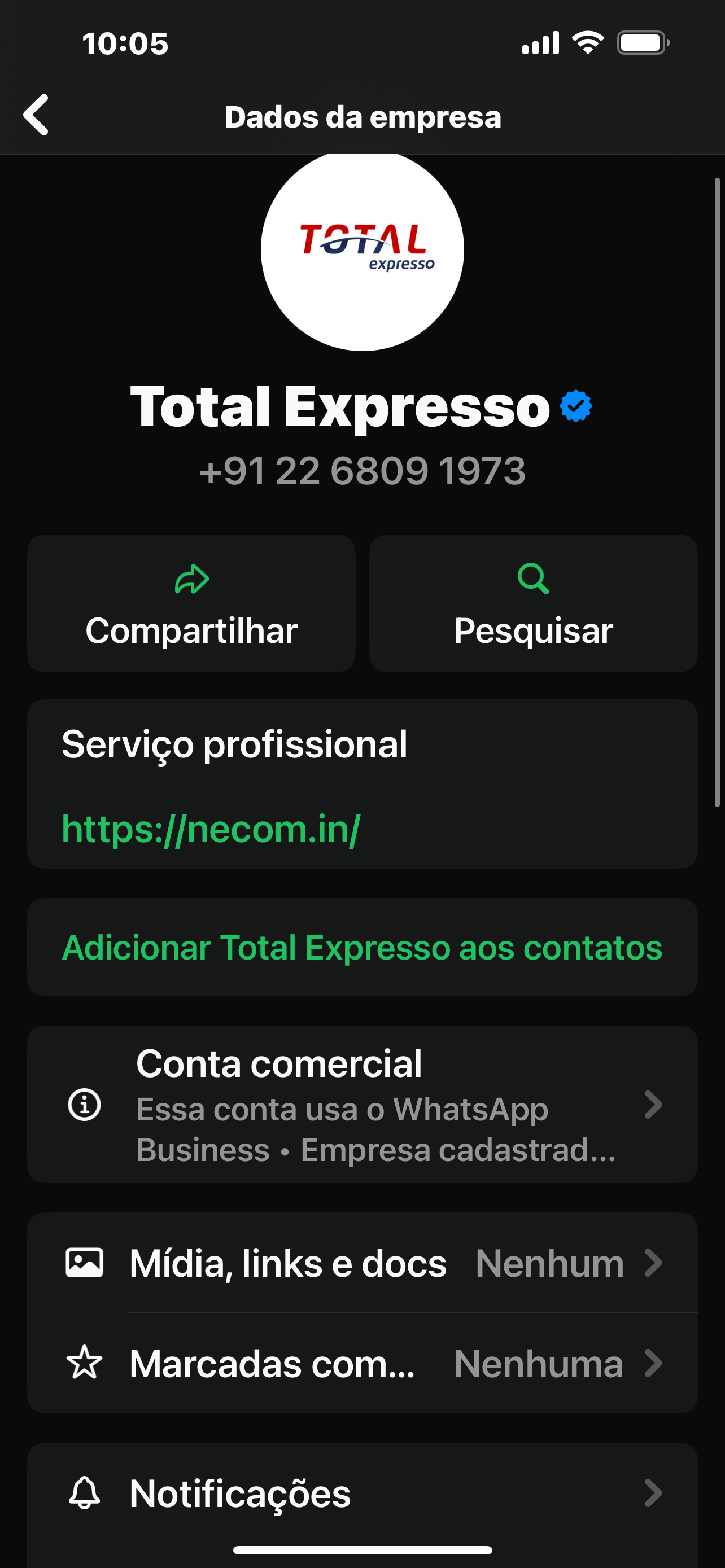
Task: Search the chat with Pesquisar
Action: pos(533,603)
